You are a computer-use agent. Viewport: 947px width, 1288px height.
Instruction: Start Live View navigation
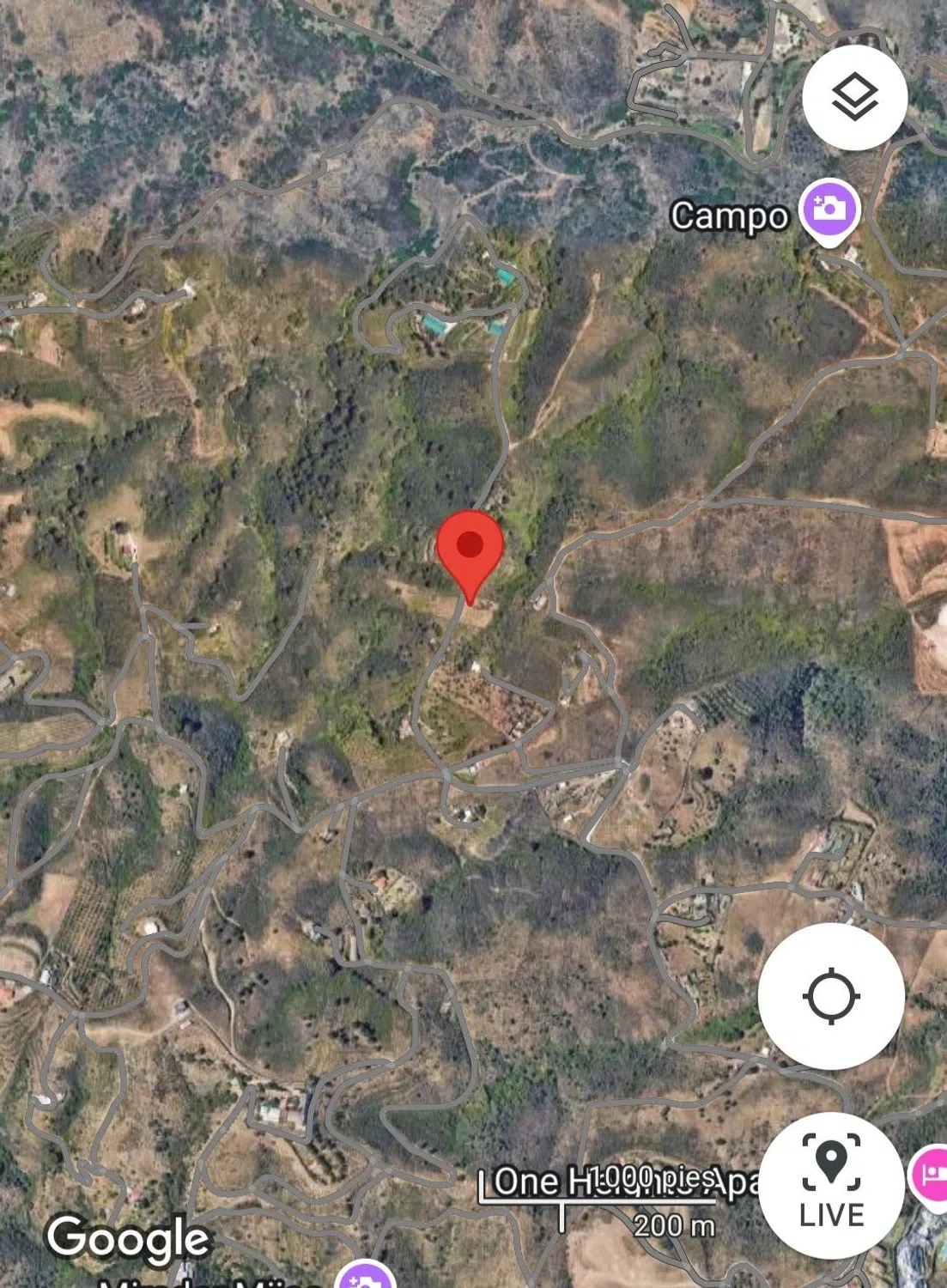830,1184
